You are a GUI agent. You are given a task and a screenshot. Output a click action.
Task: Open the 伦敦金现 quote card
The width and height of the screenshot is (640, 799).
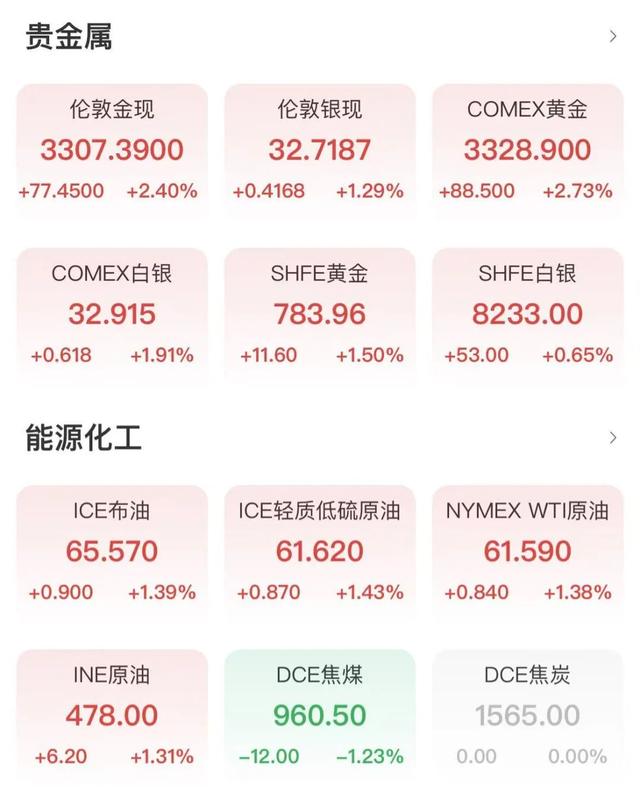[112, 150]
